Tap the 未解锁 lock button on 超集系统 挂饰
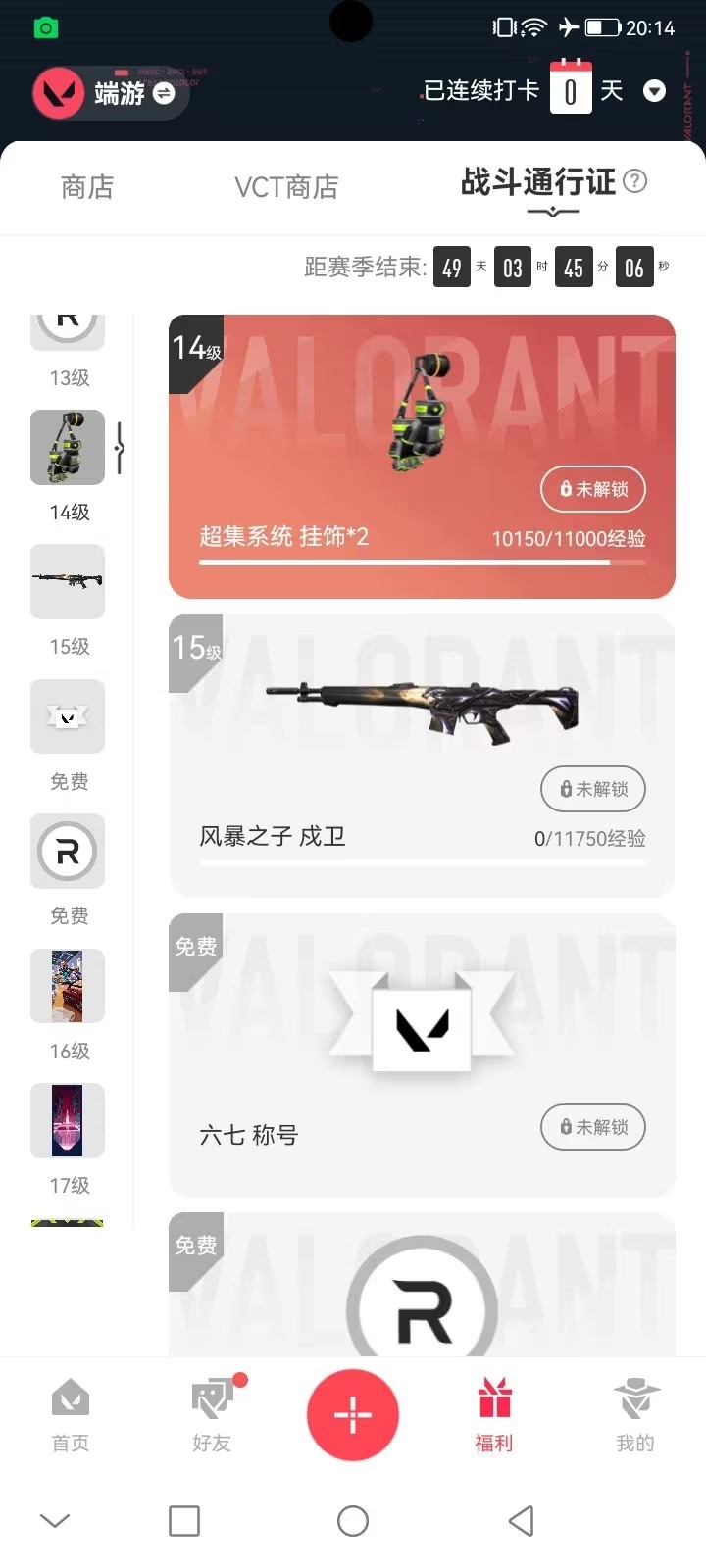 (592, 489)
